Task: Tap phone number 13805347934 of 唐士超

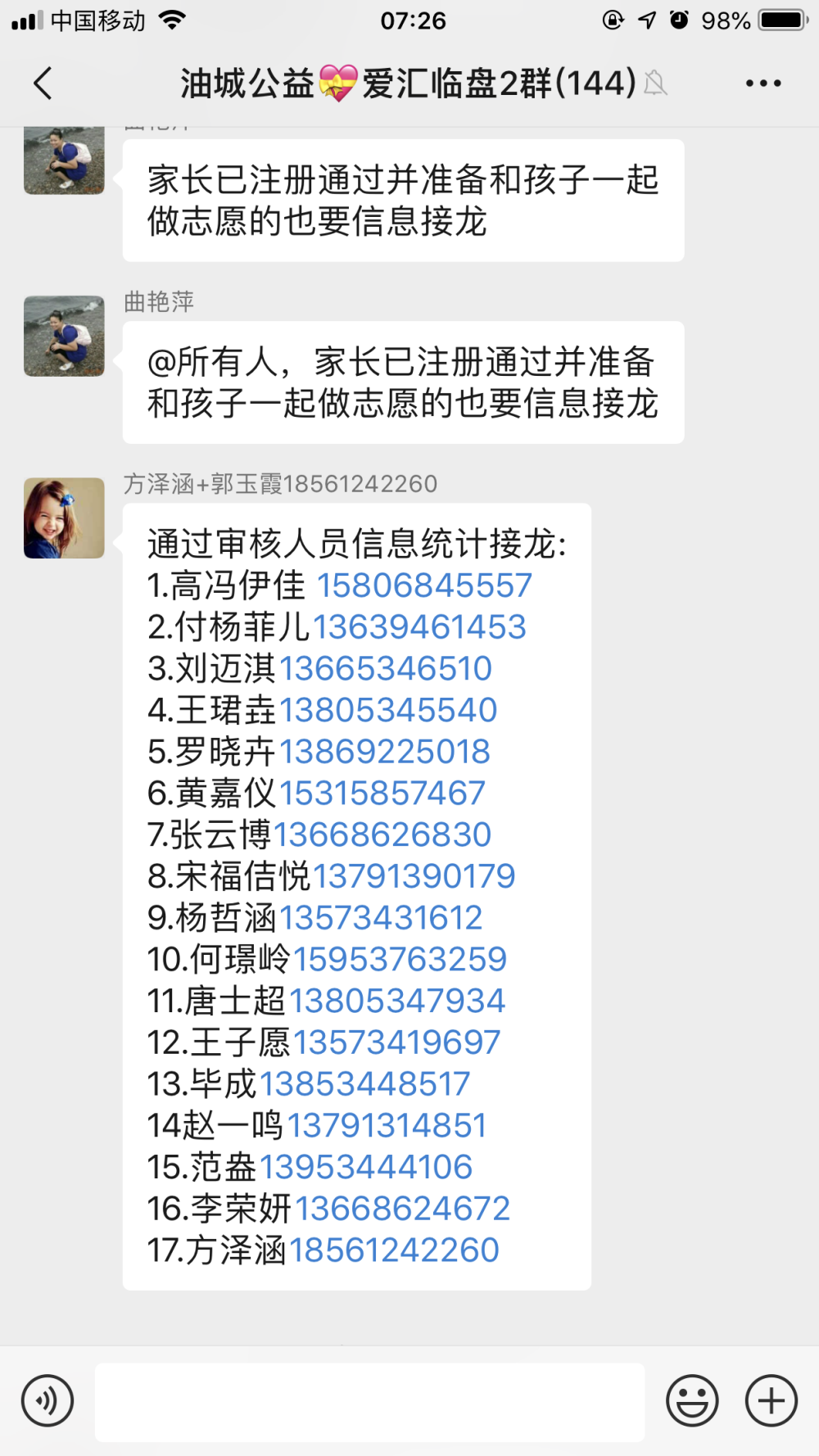Action: [397, 1002]
